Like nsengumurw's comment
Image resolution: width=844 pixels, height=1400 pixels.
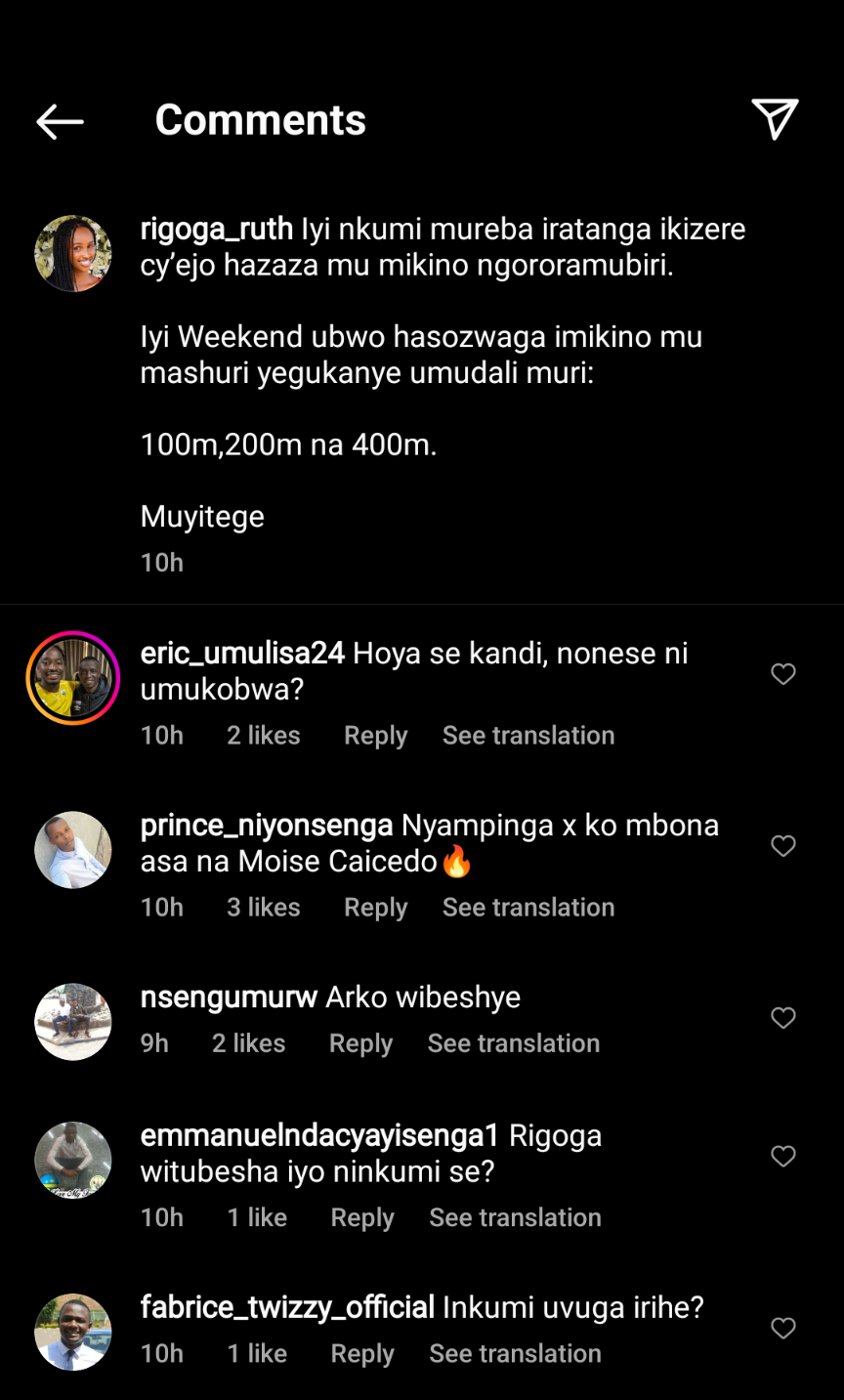(783, 1018)
